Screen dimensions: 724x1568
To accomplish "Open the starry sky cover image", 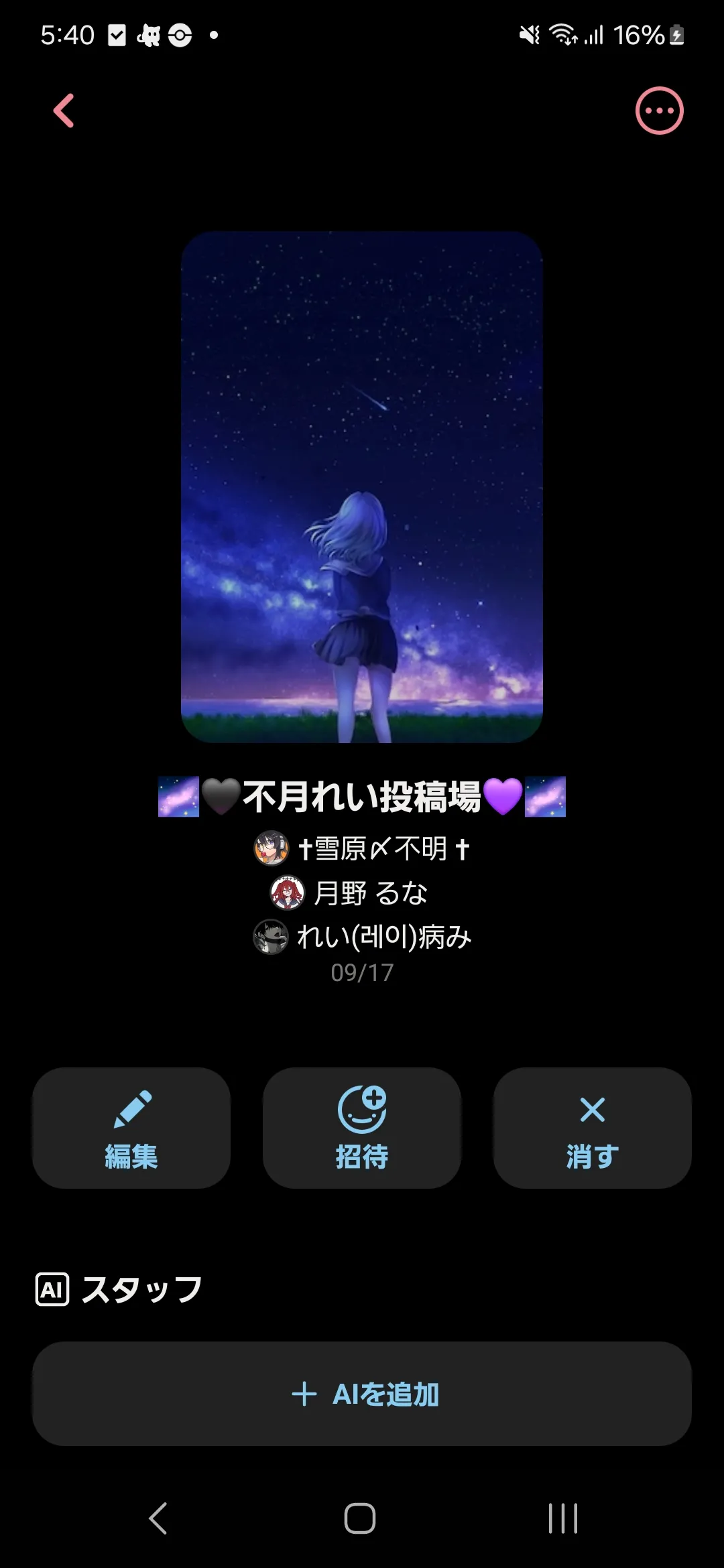I will 362,487.
